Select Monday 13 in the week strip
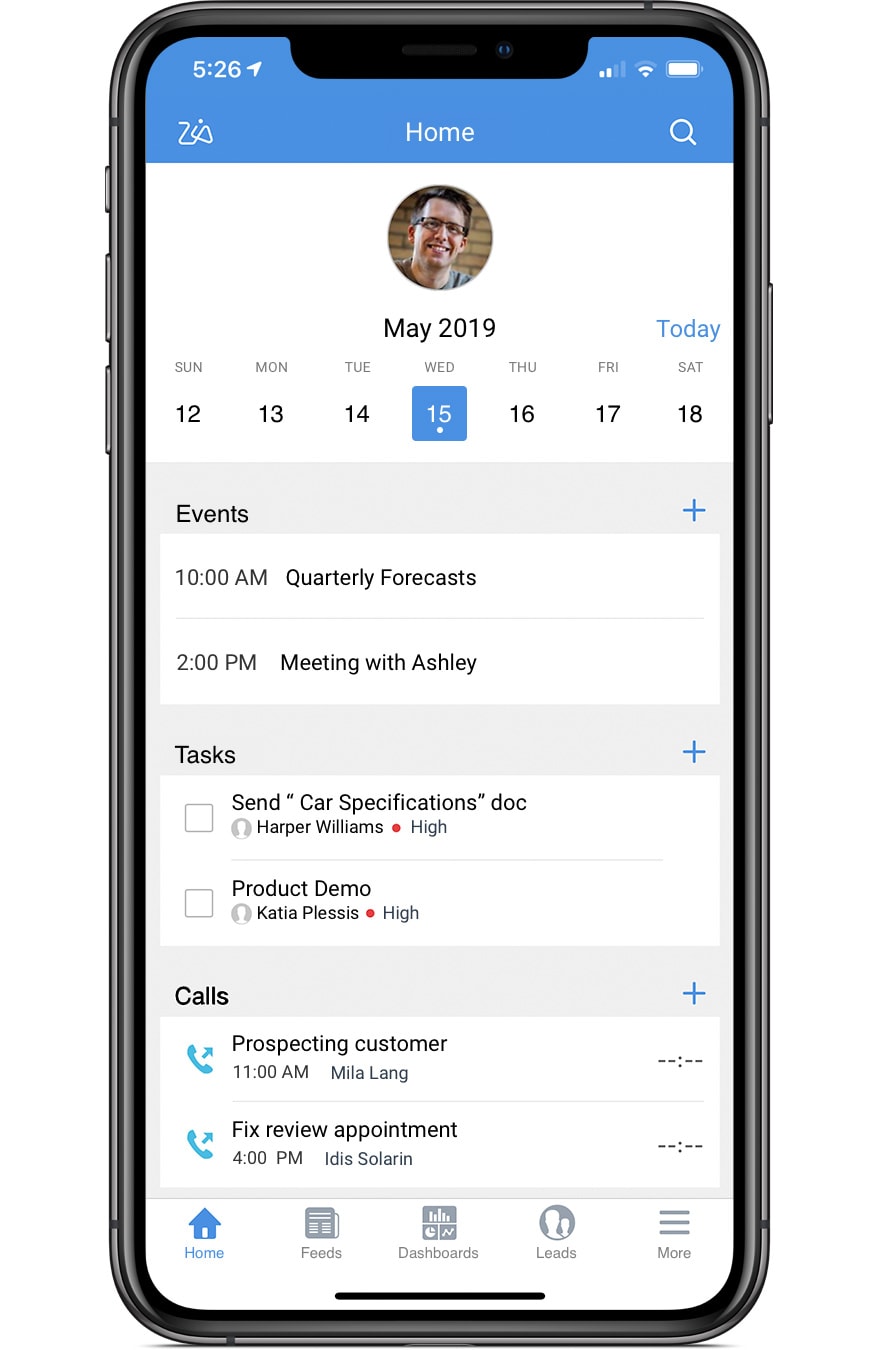880x1350 pixels. (271, 413)
